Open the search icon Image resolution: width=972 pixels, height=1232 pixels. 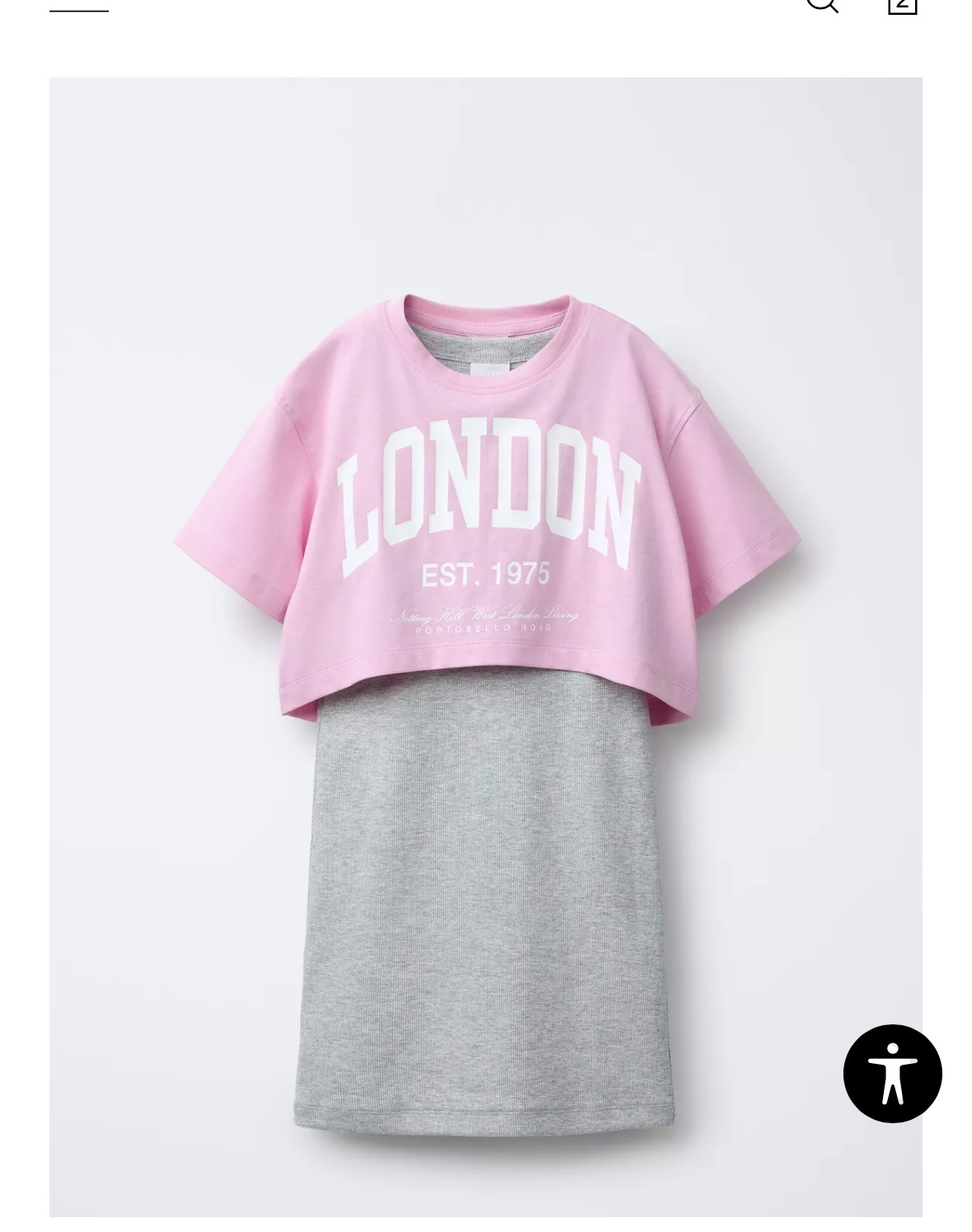pyautogui.click(x=821, y=5)
